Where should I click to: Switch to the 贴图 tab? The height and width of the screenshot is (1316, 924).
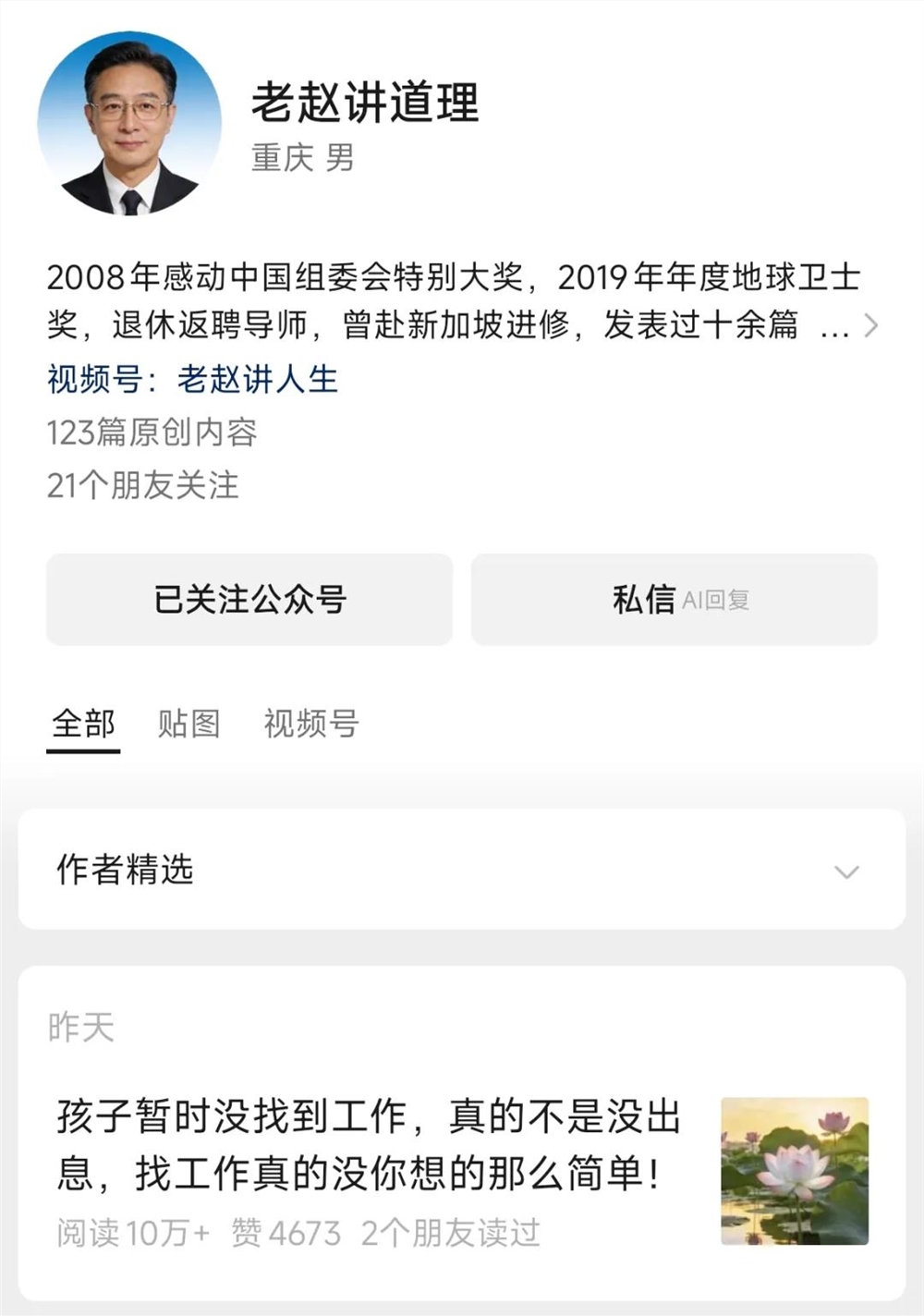(x=188, y=725)
